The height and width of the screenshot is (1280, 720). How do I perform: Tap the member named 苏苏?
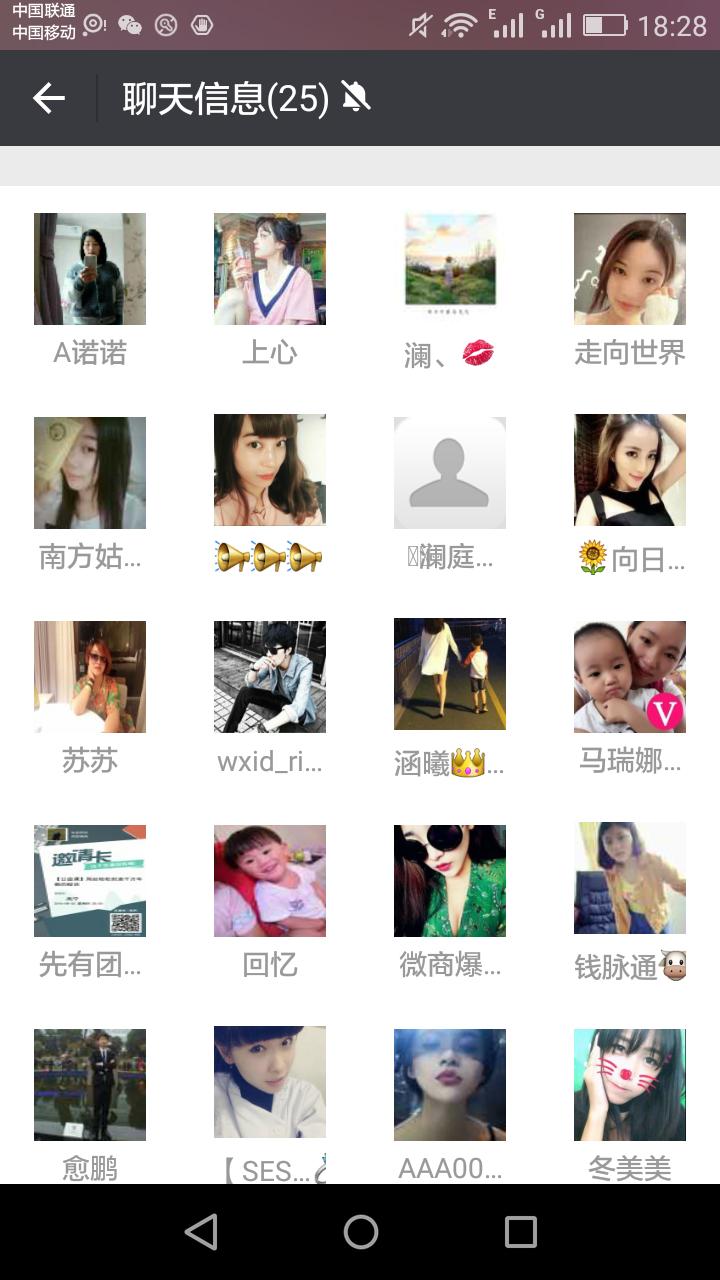pos(90,677)
